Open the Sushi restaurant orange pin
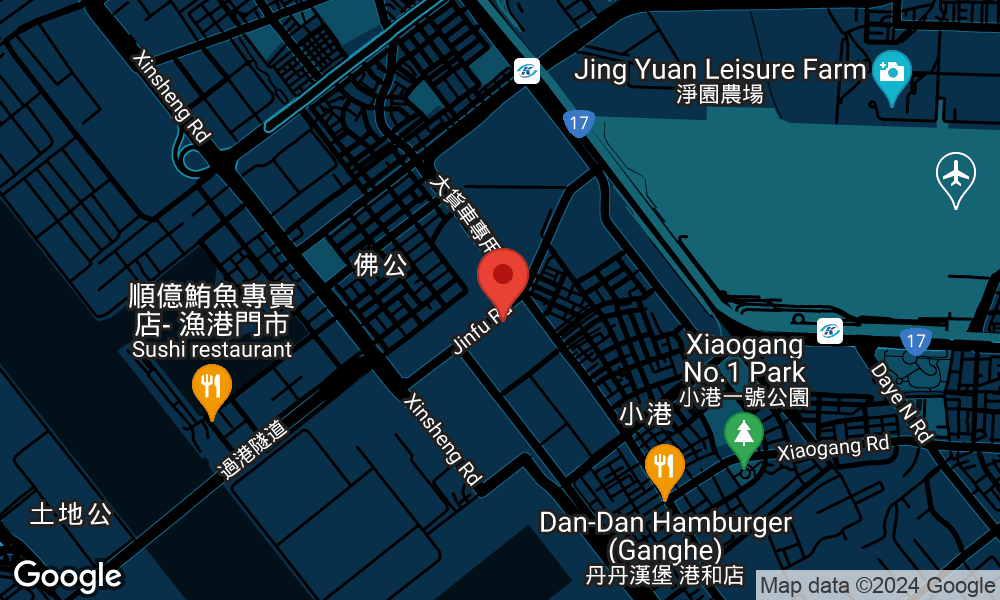The height and width of the screenshot is (600, 1000). tap(212, 386)
